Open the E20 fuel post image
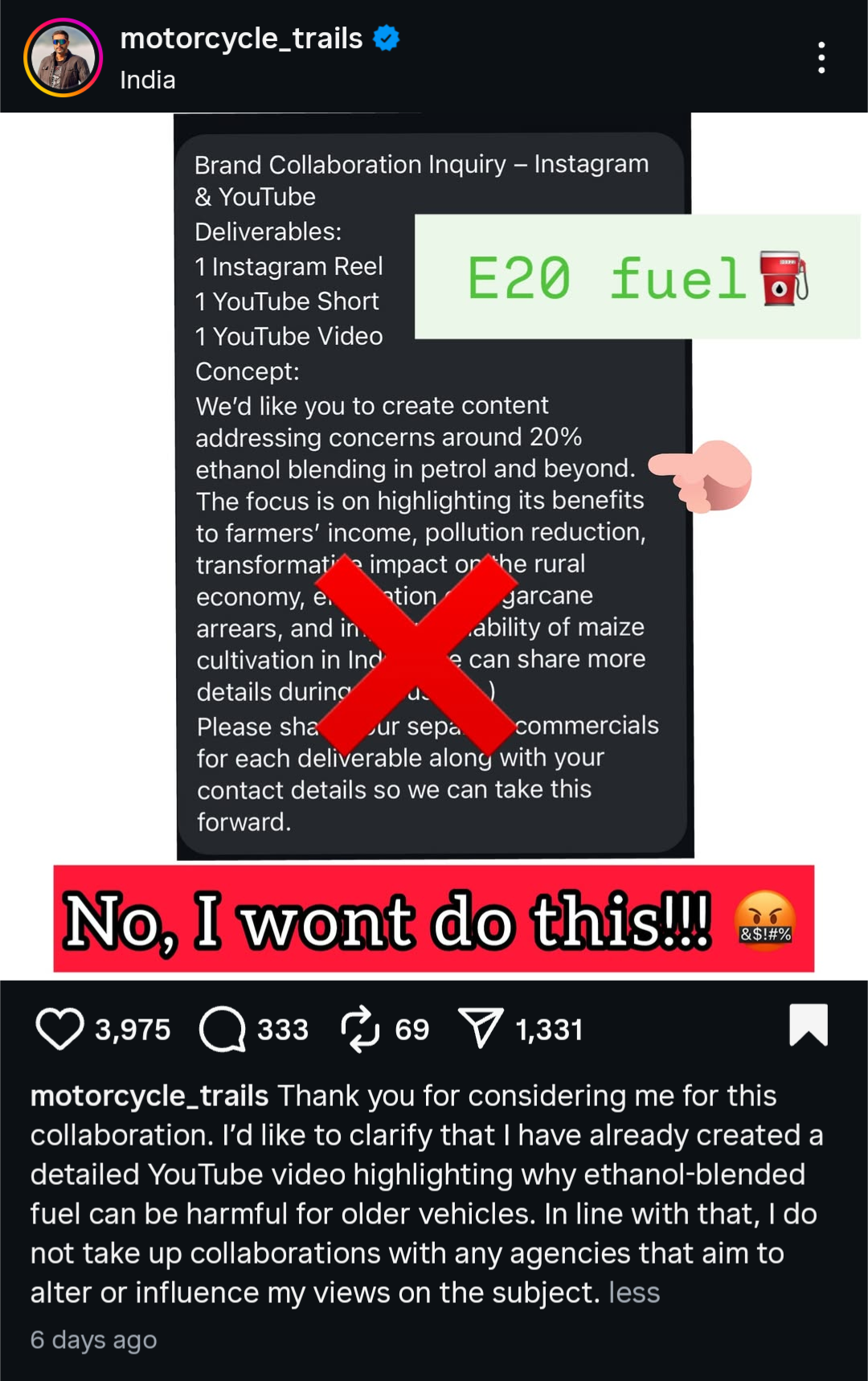Screen dimensions: 868x1381 click(x=434, y=545)
